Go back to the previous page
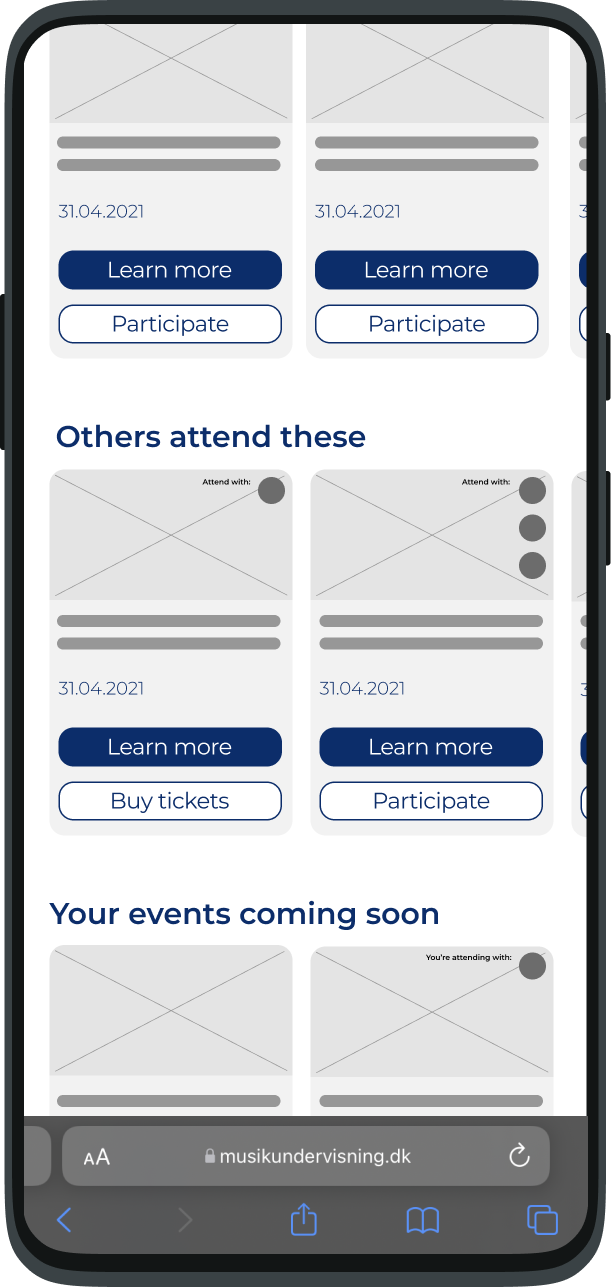 click(64, 1220)
